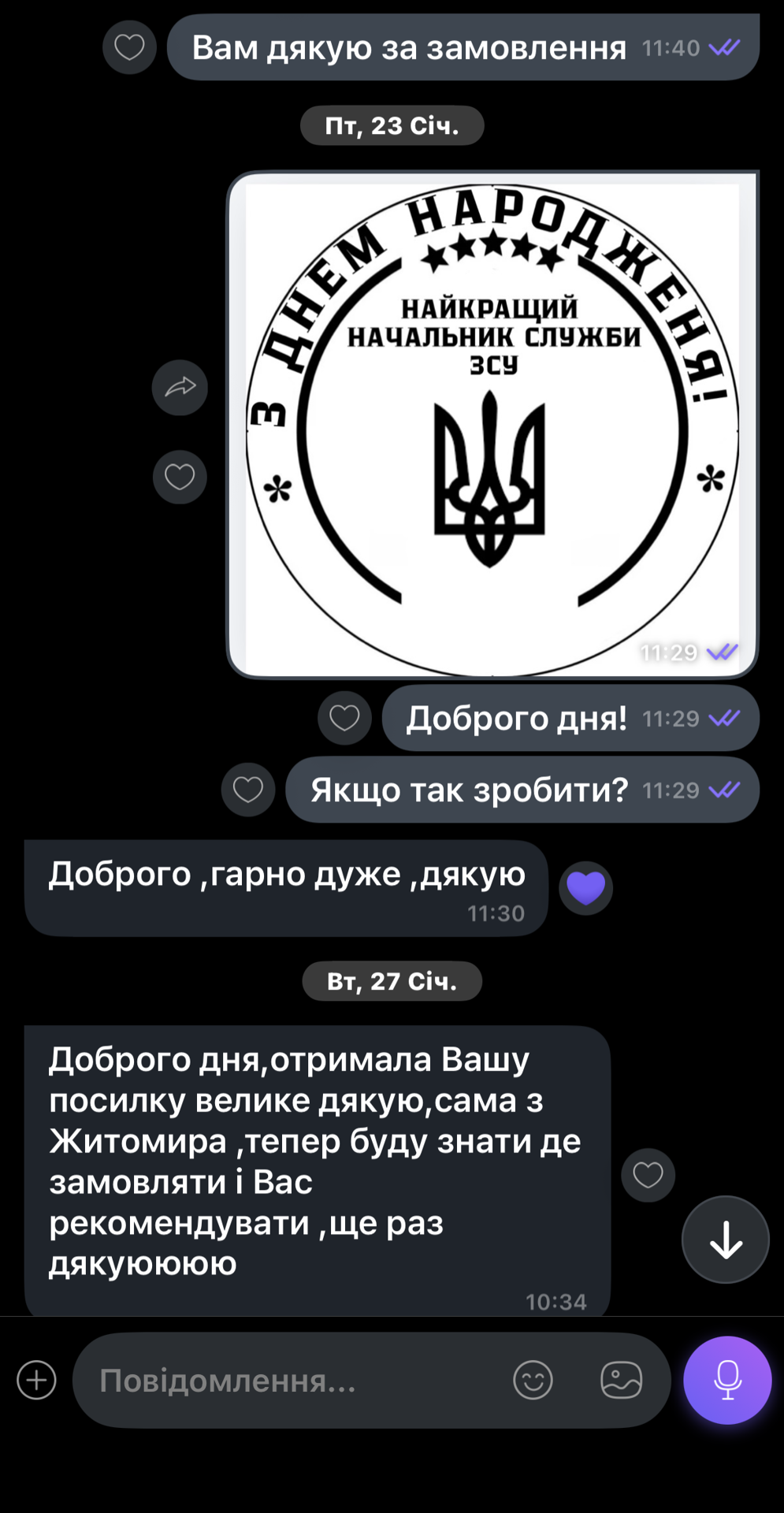Screen dimensions: 784x1513
Task: Jump to latest messages with the down arrow
Action: coord(725,1240)
